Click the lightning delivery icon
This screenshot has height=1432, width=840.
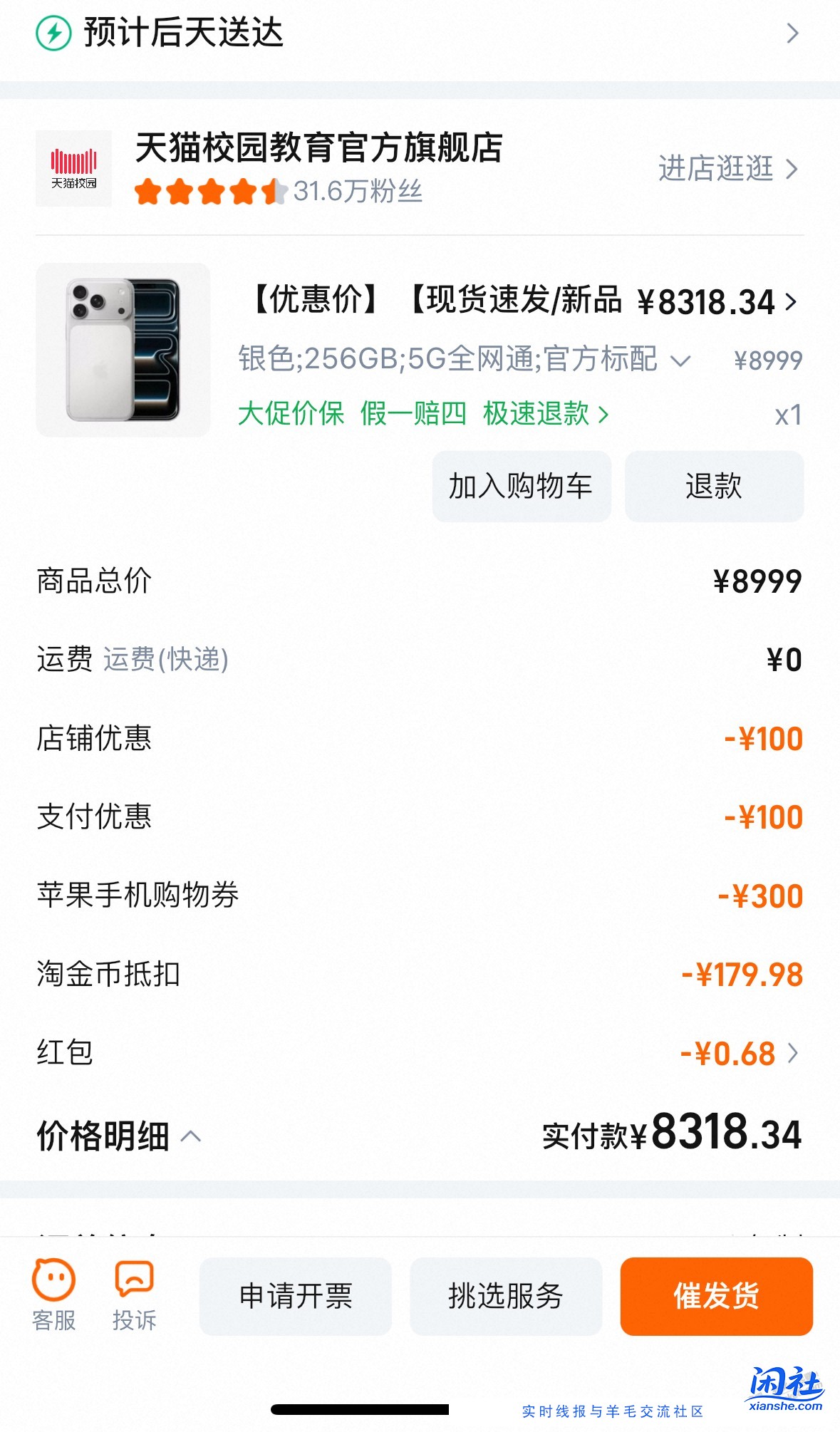coord(53,32)
